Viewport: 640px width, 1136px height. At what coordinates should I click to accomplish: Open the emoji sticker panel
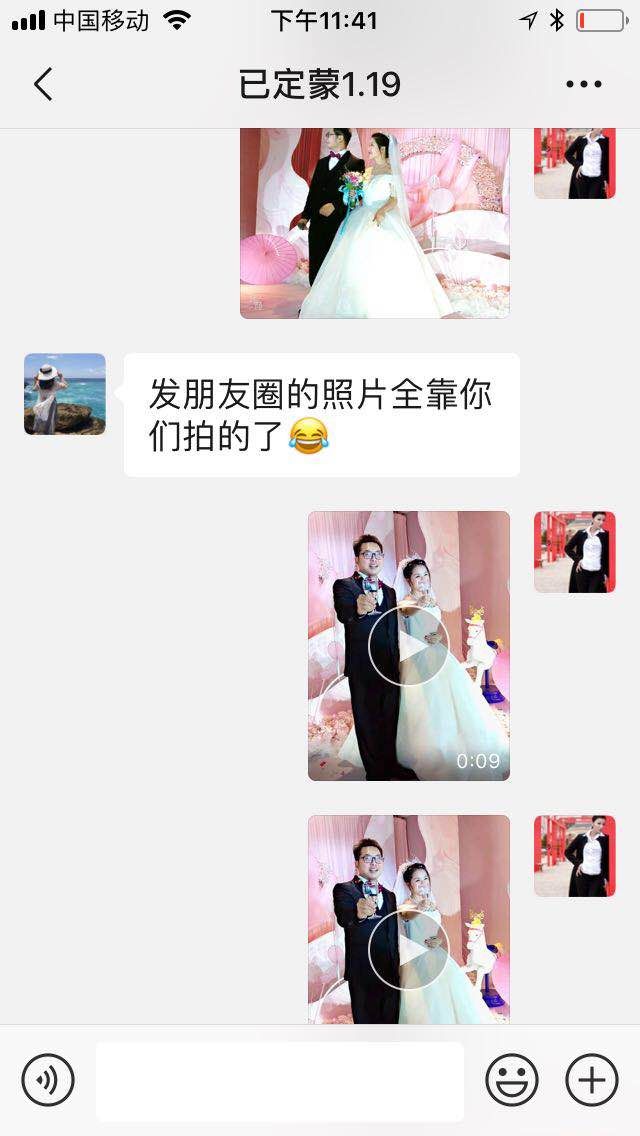[512, 1080]
